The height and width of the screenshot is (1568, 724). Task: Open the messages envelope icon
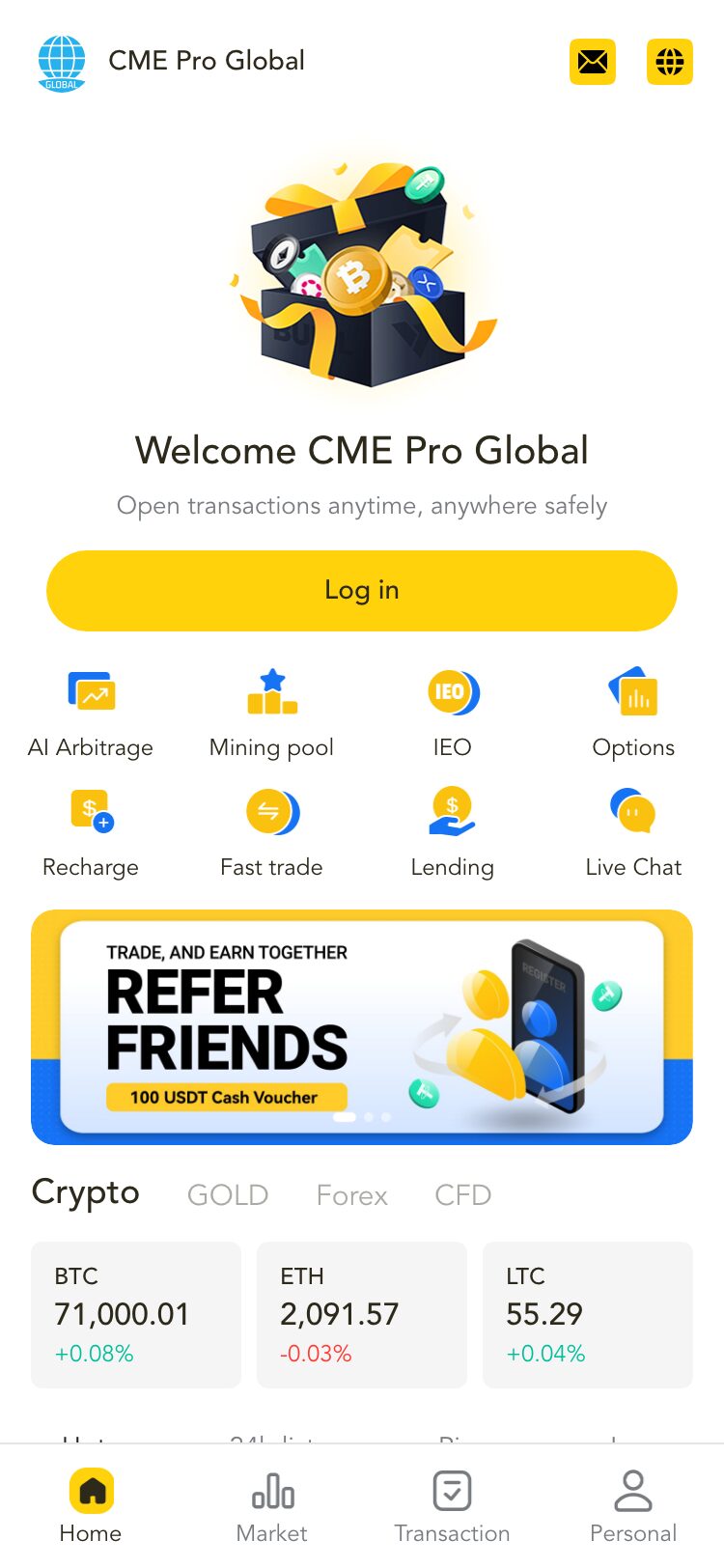tap(593, 61)
